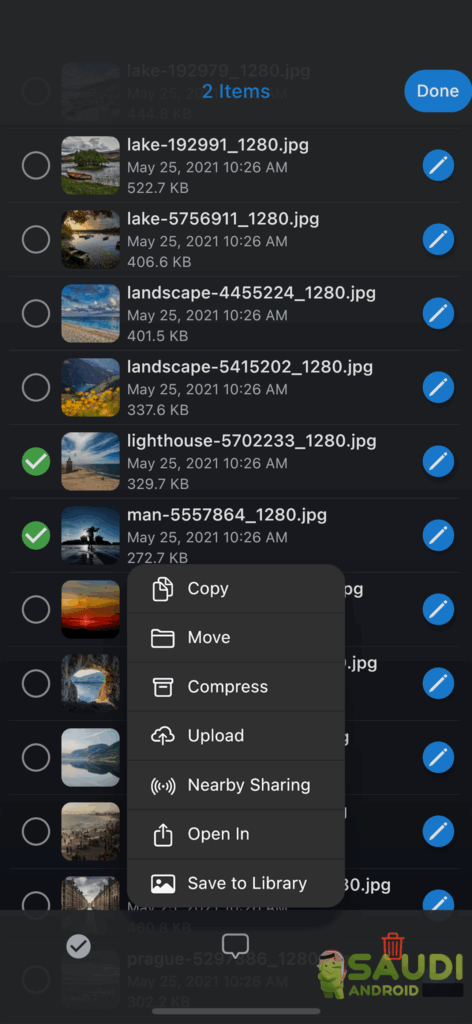Edit landscape-5415202_1280.jpg via pencil icon

tap(438, 387)
